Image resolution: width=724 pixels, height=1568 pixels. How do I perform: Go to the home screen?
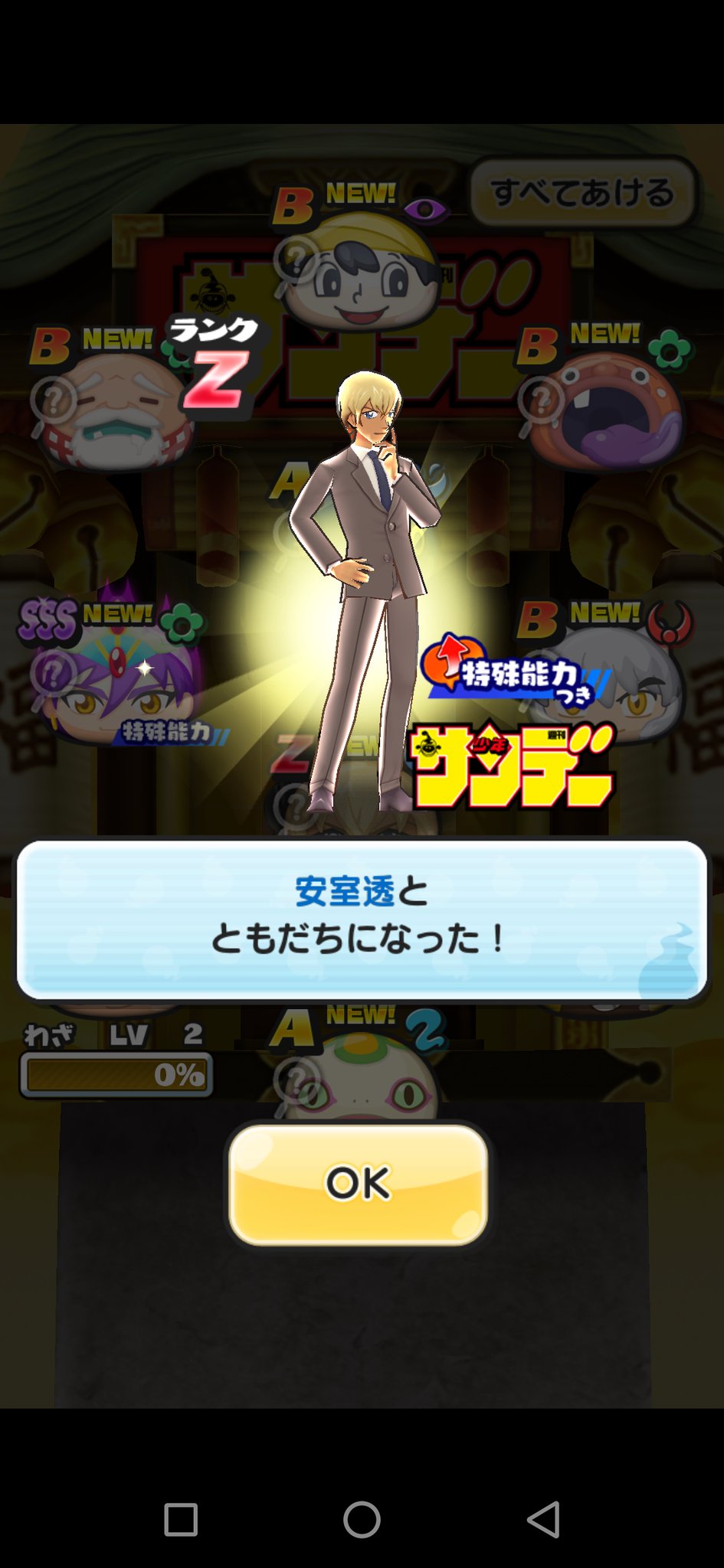362,1519
